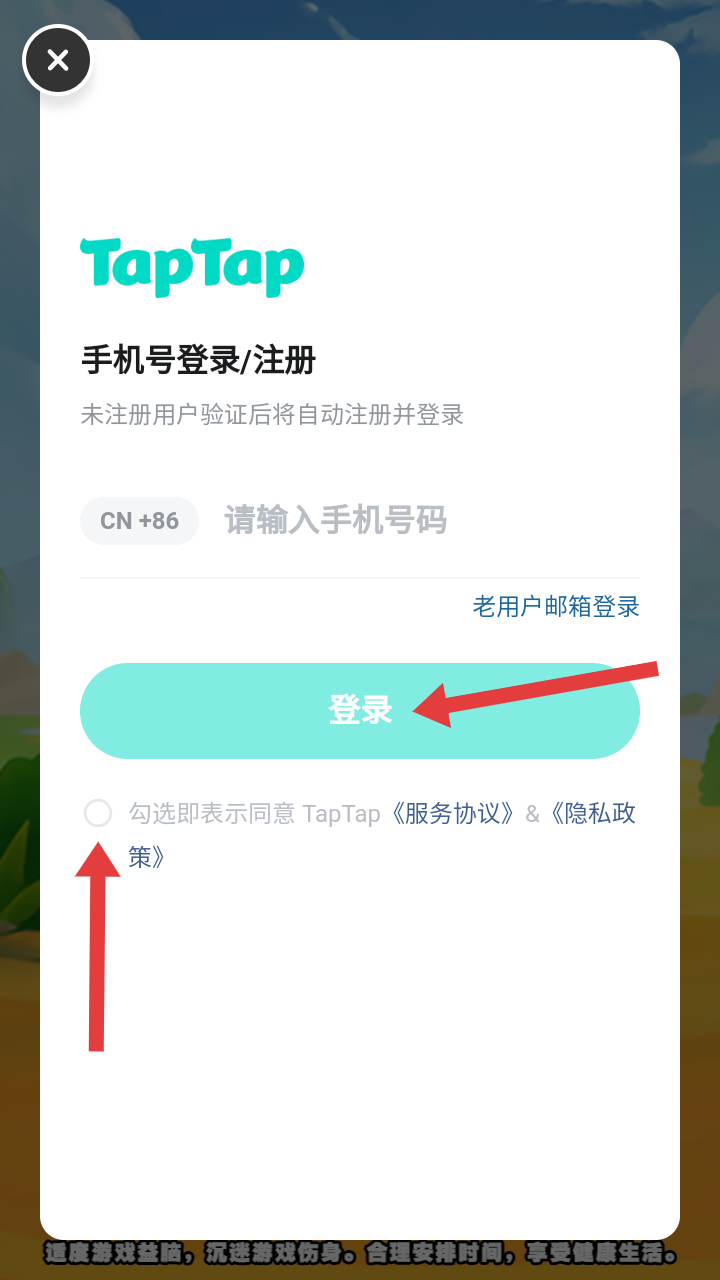The image size is (720, 1280).
Task: Open the 《服务协议》 link
Action: (454, 814)
